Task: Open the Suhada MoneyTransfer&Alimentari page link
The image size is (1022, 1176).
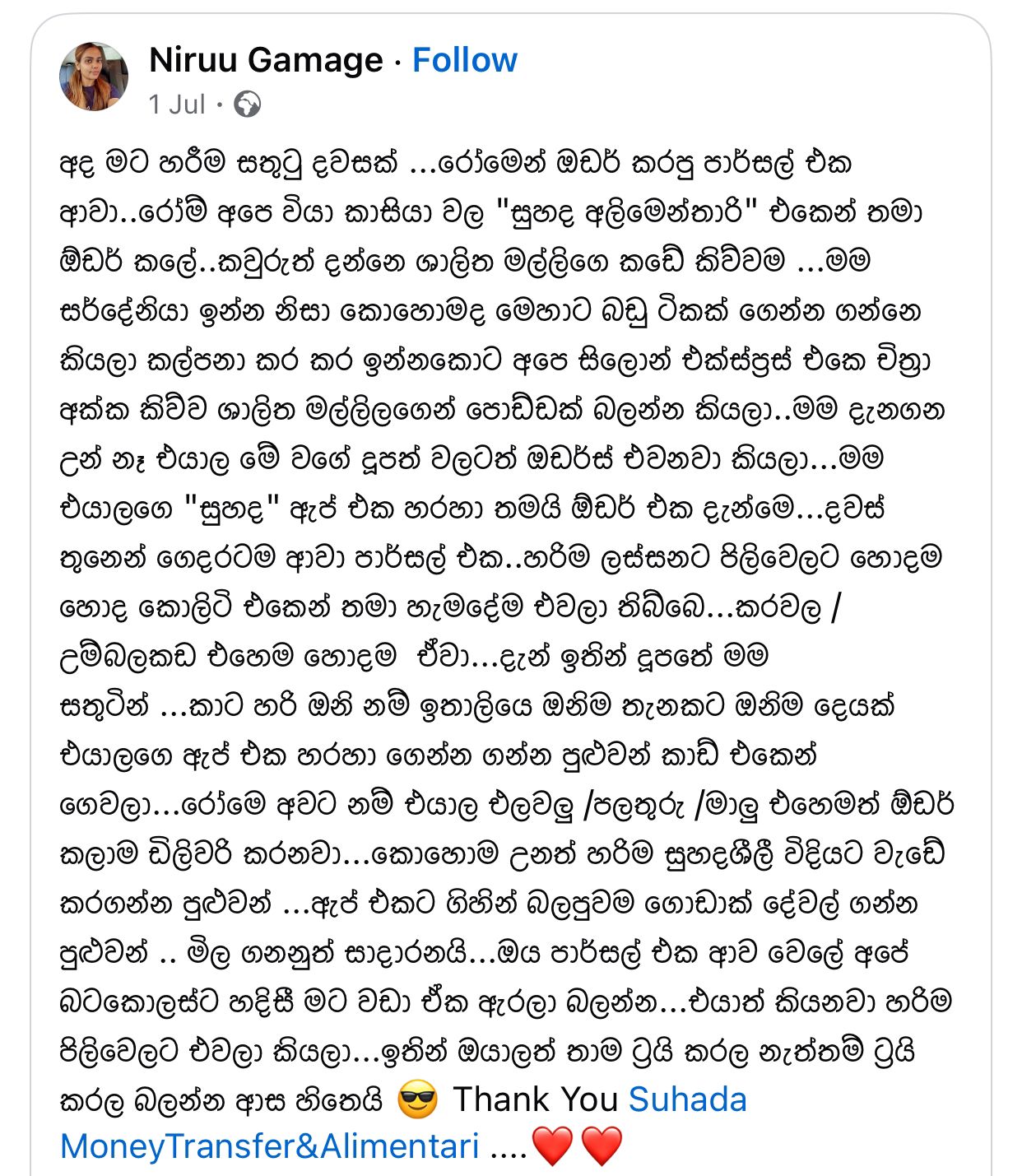Action: click(x=269, y=1146)
